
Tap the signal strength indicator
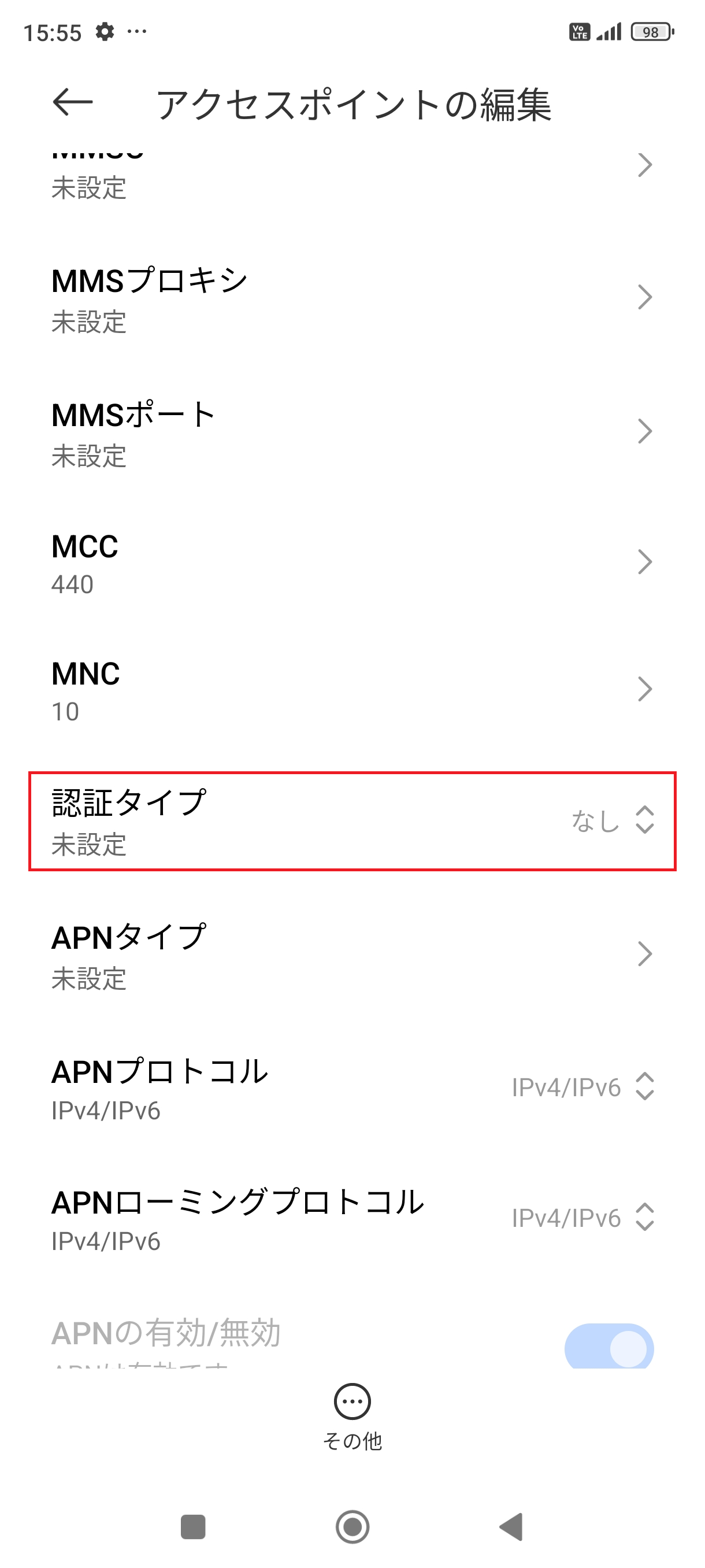(x=608, y=31)
